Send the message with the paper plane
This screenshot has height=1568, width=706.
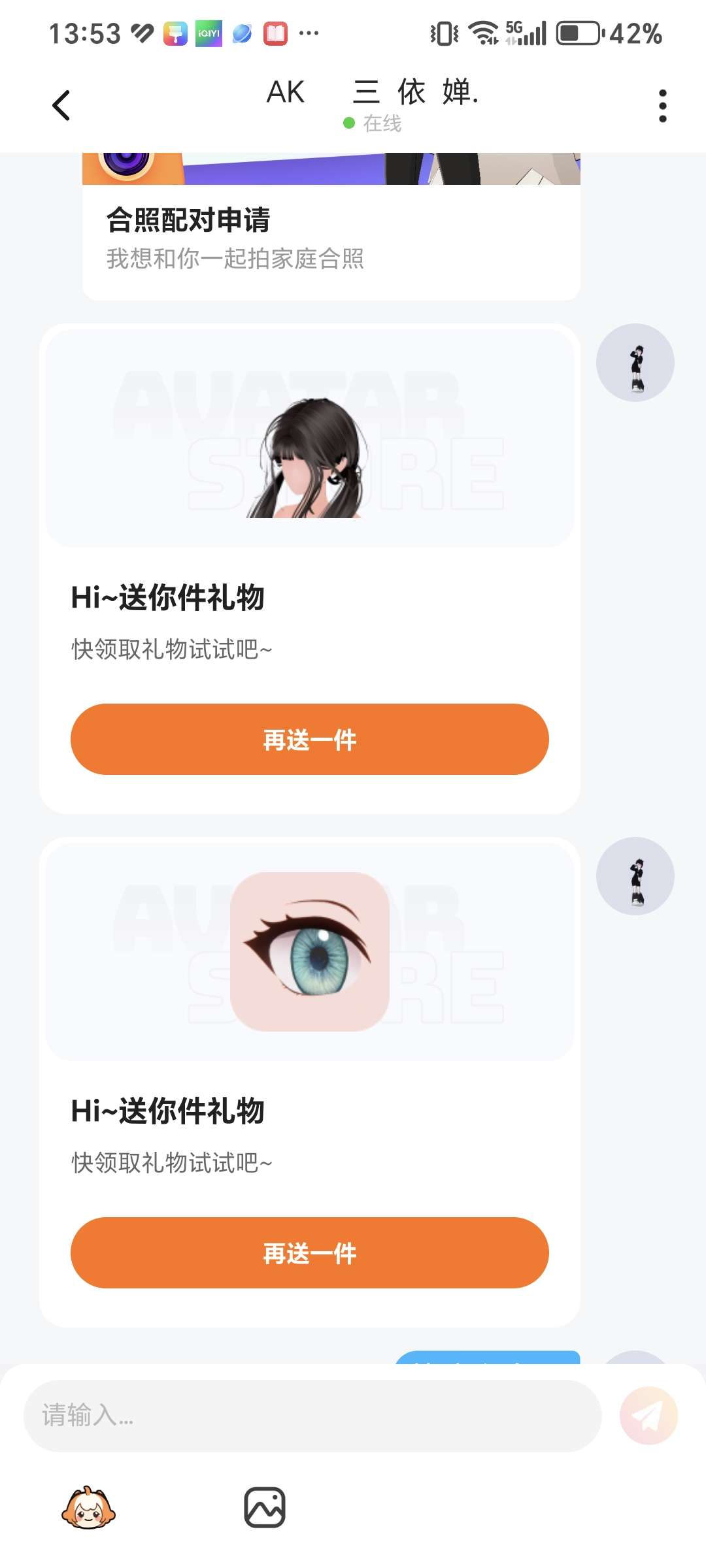coord(648,1416)
